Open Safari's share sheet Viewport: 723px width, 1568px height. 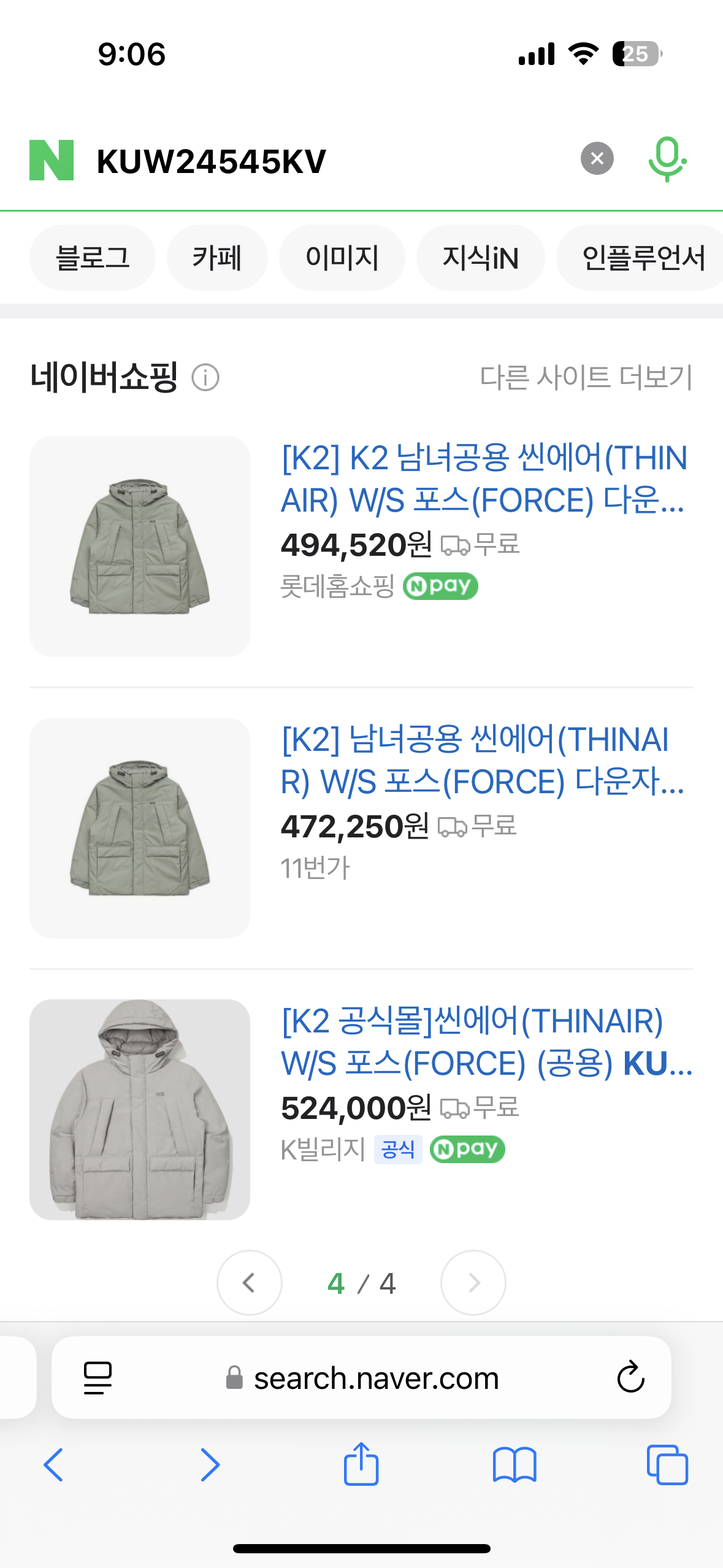(x=361, y=1465)
